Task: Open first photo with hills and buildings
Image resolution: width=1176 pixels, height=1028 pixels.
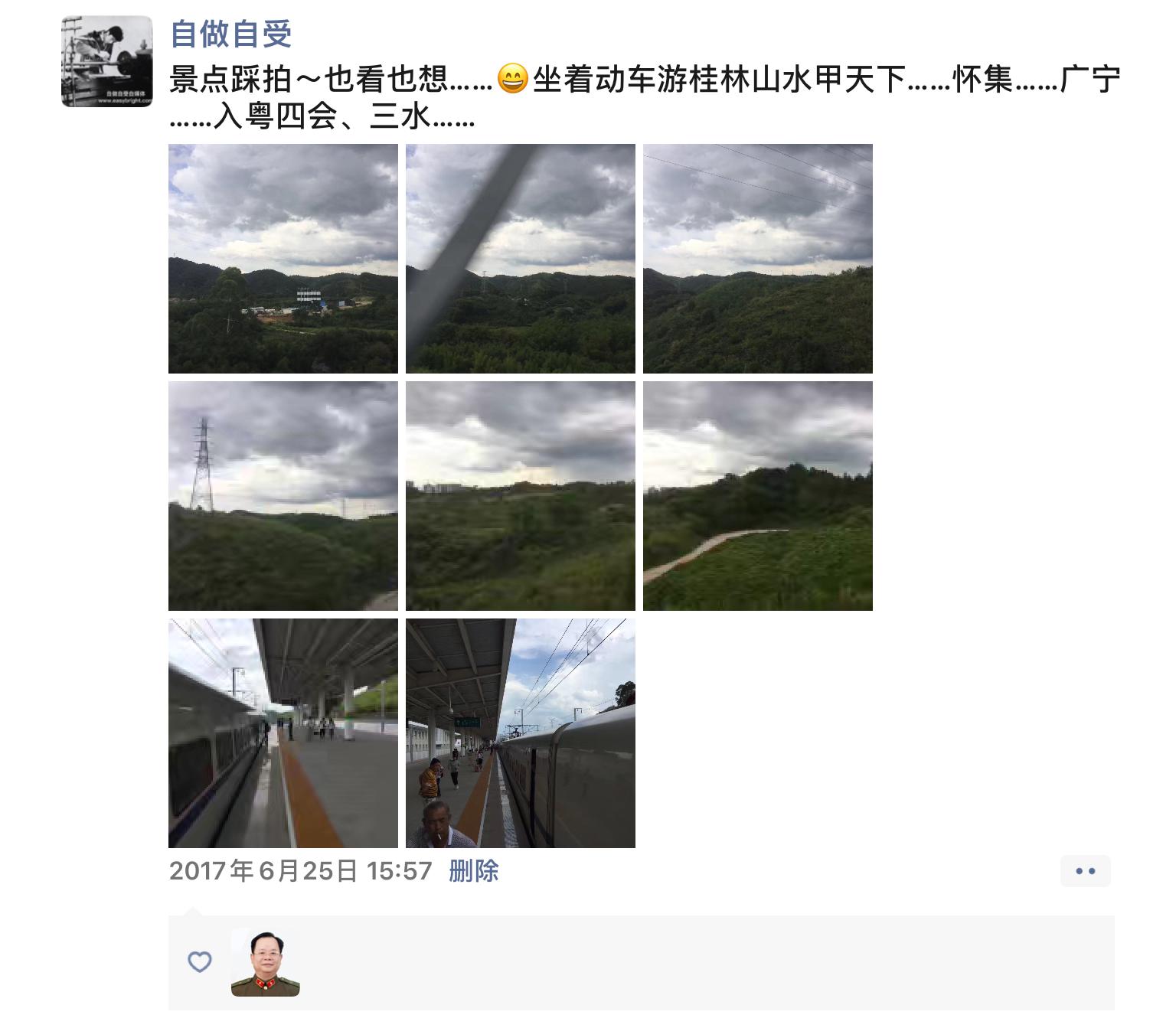Action: tap(283, 259)
